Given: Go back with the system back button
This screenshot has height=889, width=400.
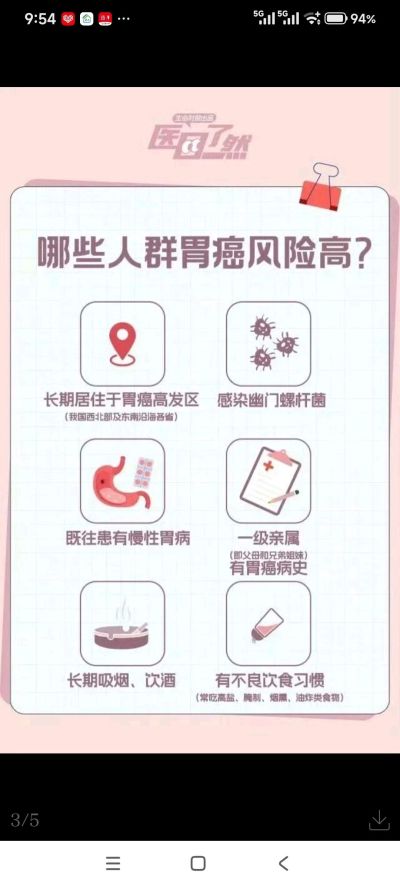Looking at the screenshot, I should click(284, 863).
